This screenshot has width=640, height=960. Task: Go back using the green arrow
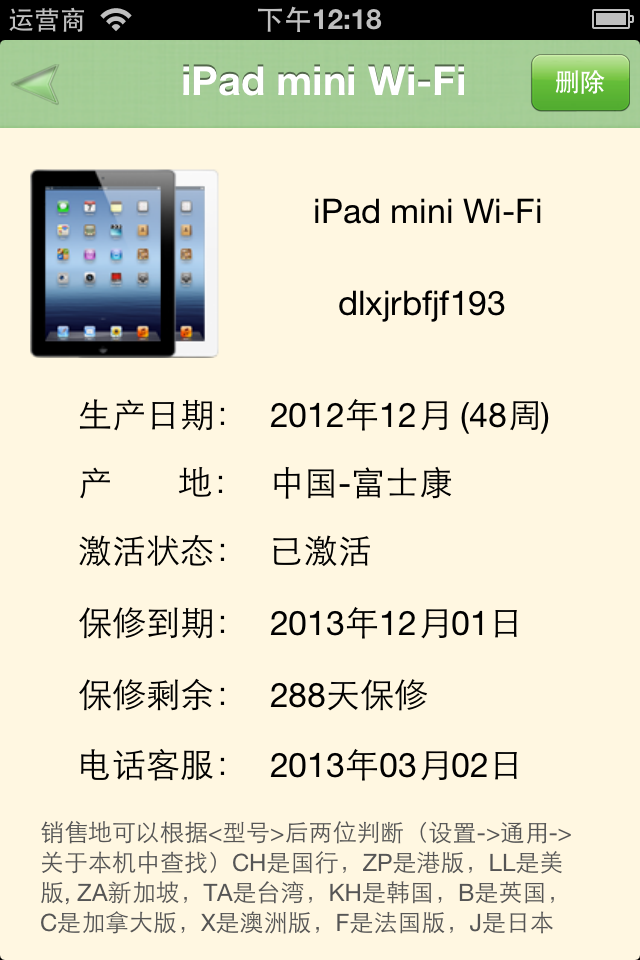[37, 83]
